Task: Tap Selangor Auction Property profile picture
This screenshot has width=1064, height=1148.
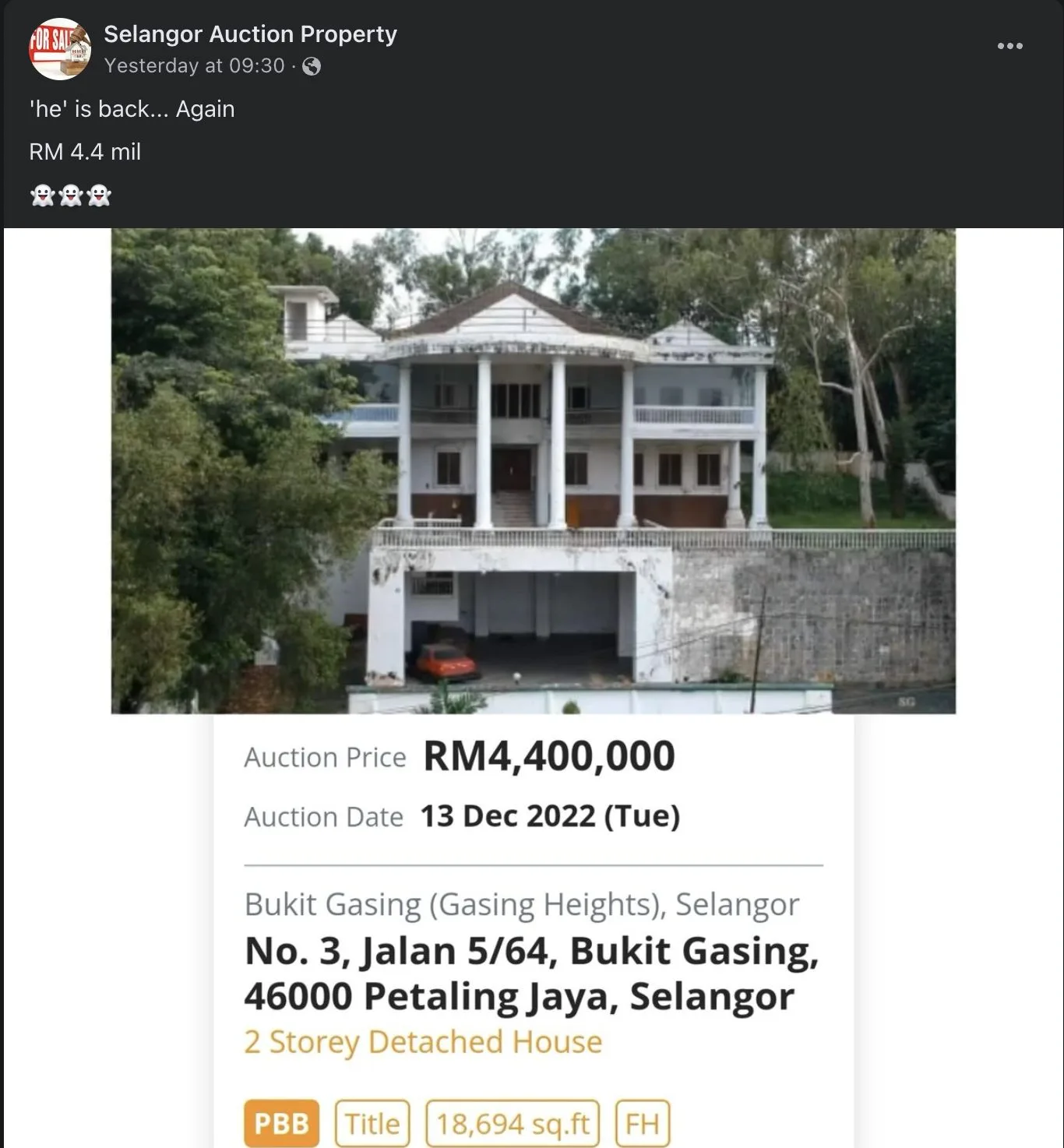Action: pos(60,48)
